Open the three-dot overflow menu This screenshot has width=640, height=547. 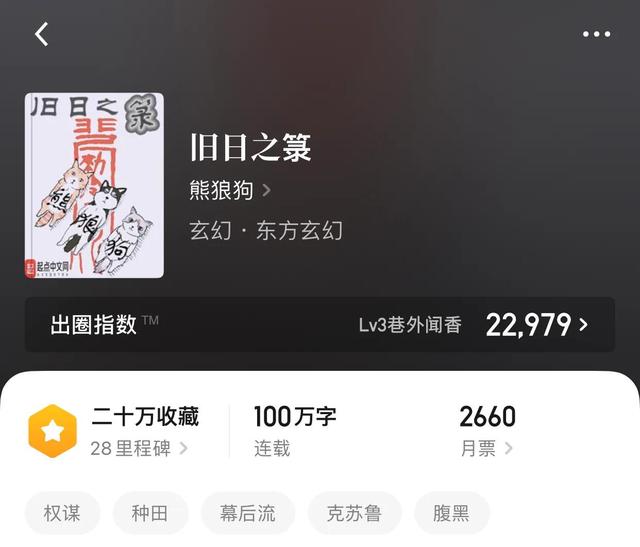click(596, 34)
